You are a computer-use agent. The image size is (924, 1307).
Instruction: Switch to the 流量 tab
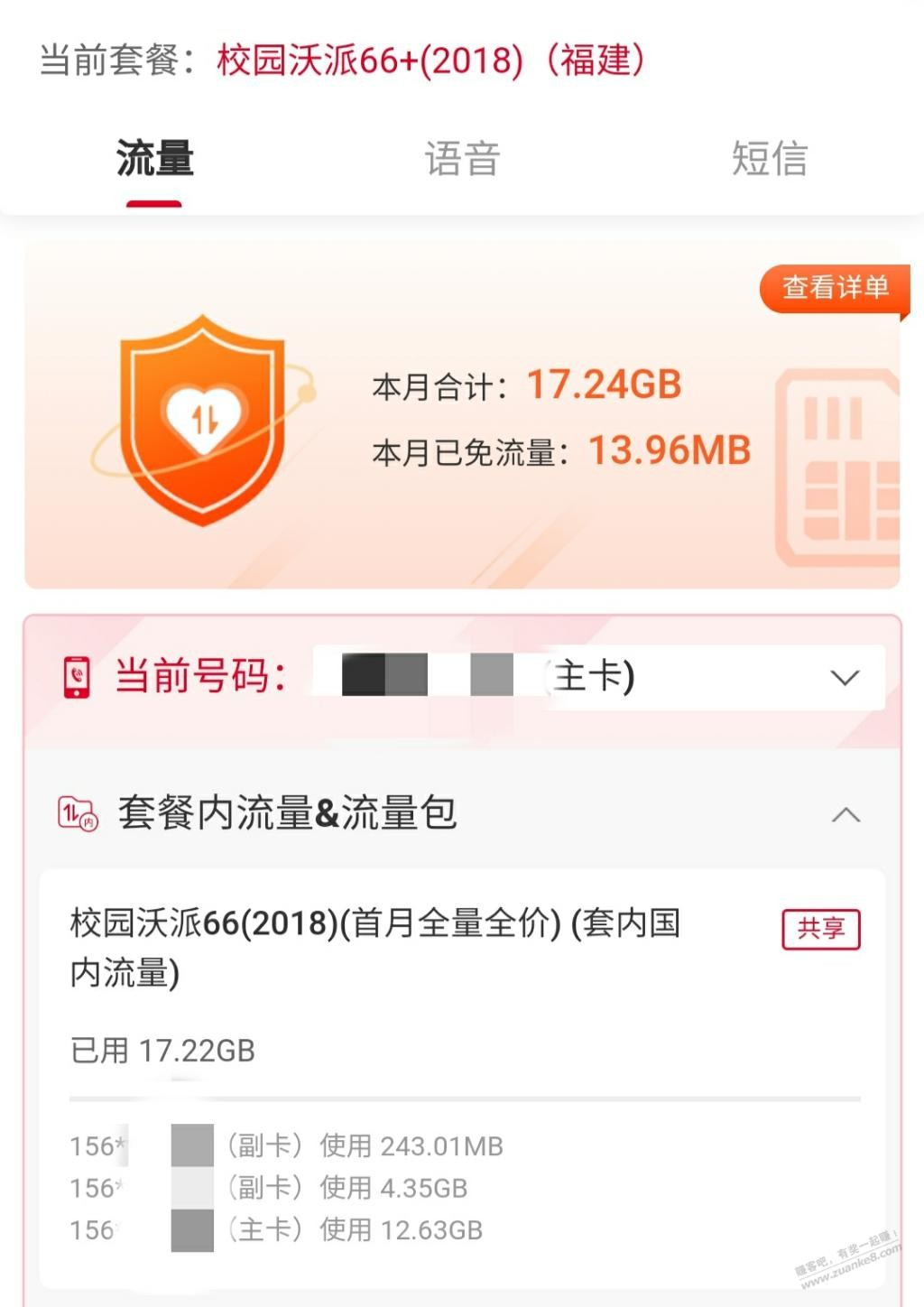[154, 159]
